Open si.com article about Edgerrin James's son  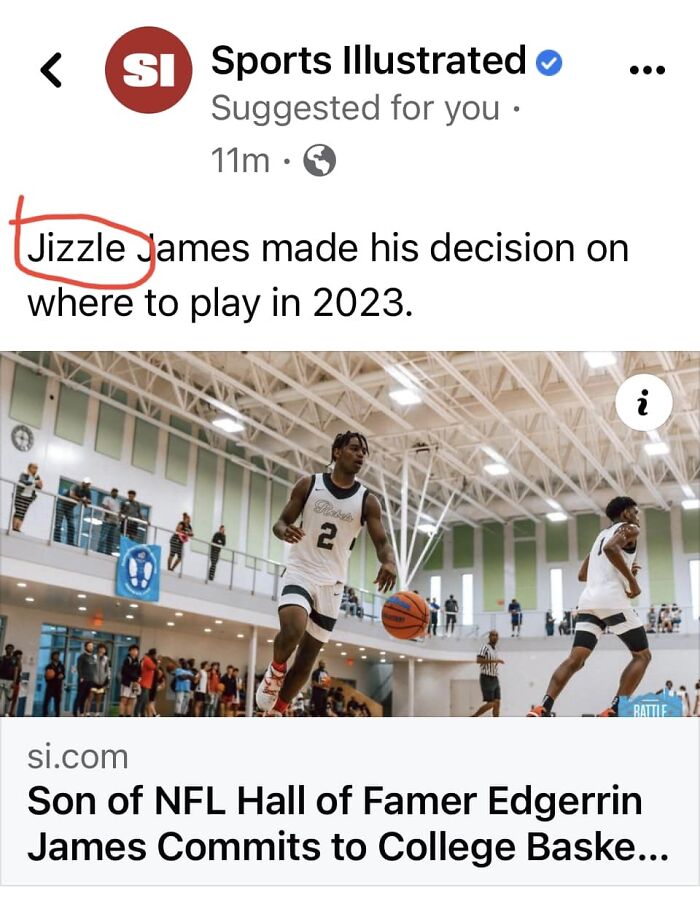tap(348, 825)
